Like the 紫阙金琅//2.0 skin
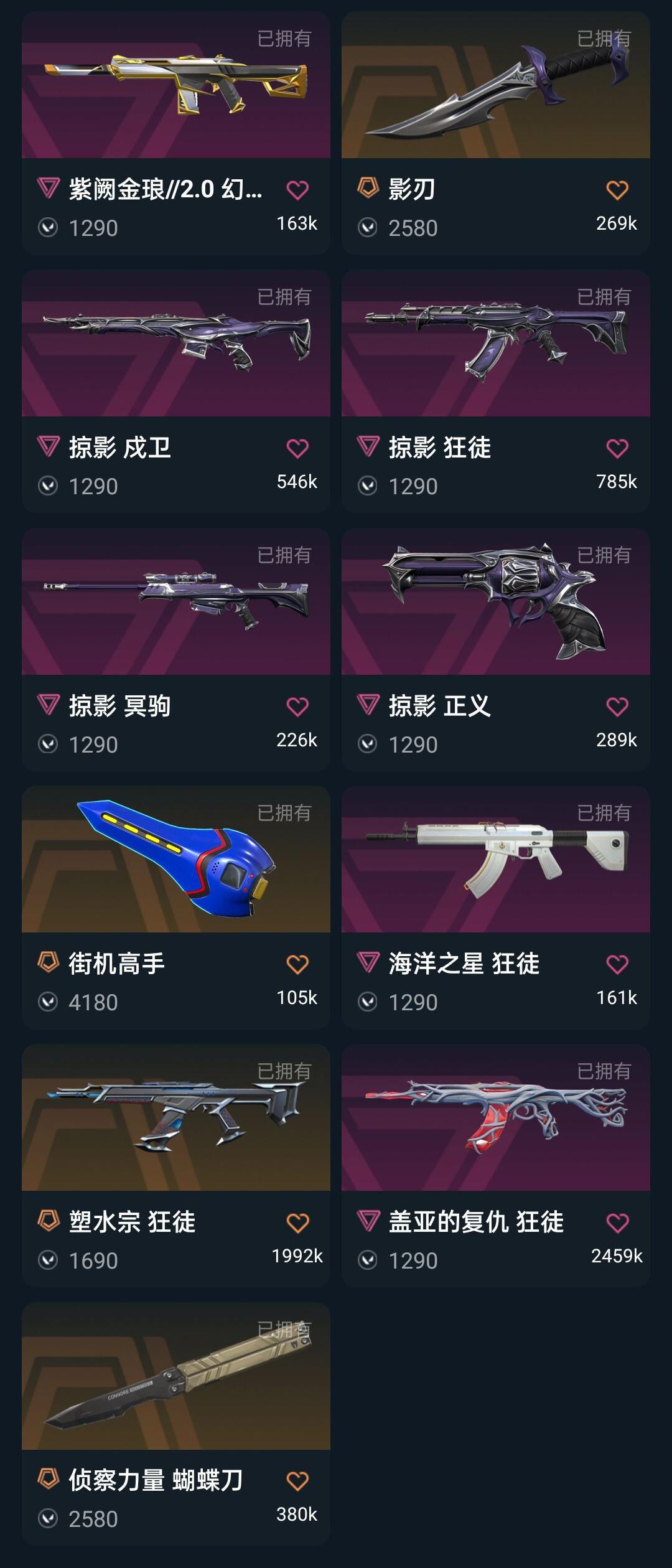The height and width of the screenshot is (1568, 672). pyautogui.click(x=297, y=190)
